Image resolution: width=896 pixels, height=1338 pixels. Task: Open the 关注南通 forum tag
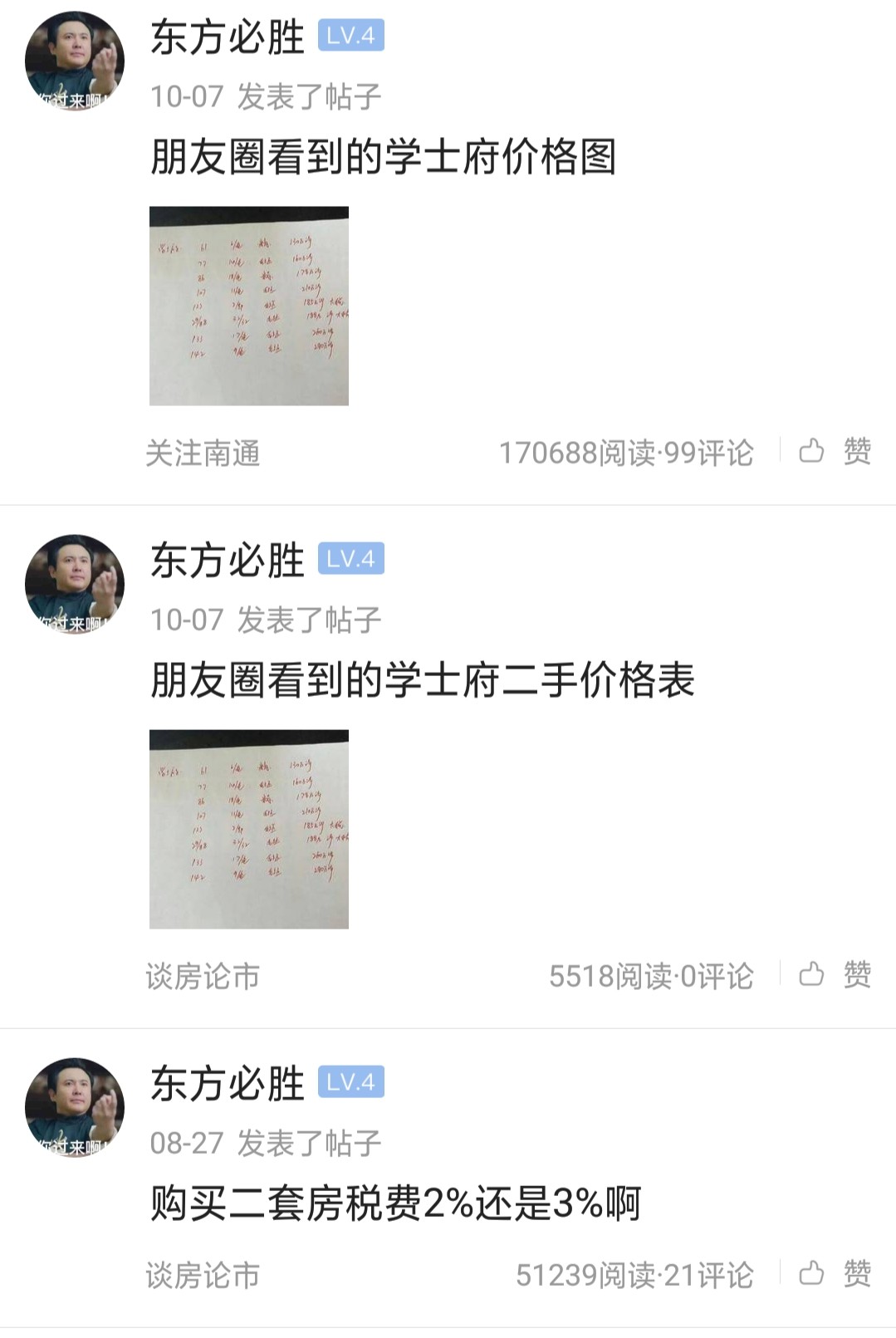click(x=203, y=453)
